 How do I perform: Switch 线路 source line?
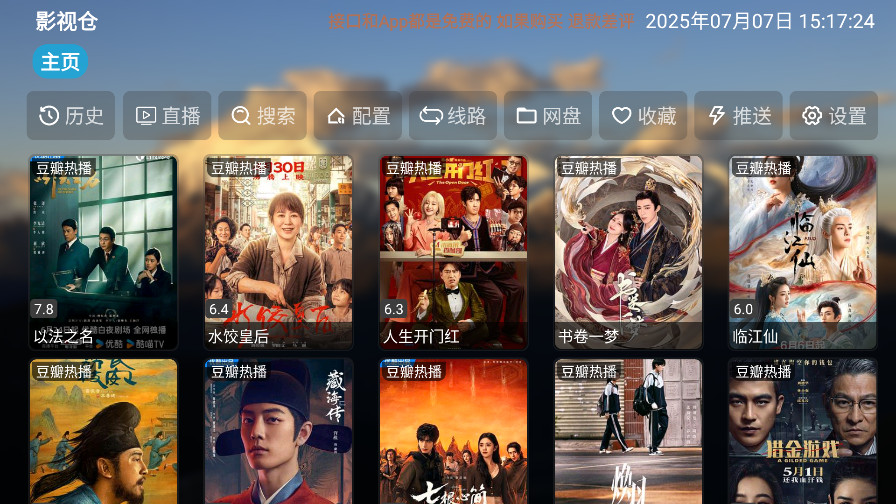(453, 116)
